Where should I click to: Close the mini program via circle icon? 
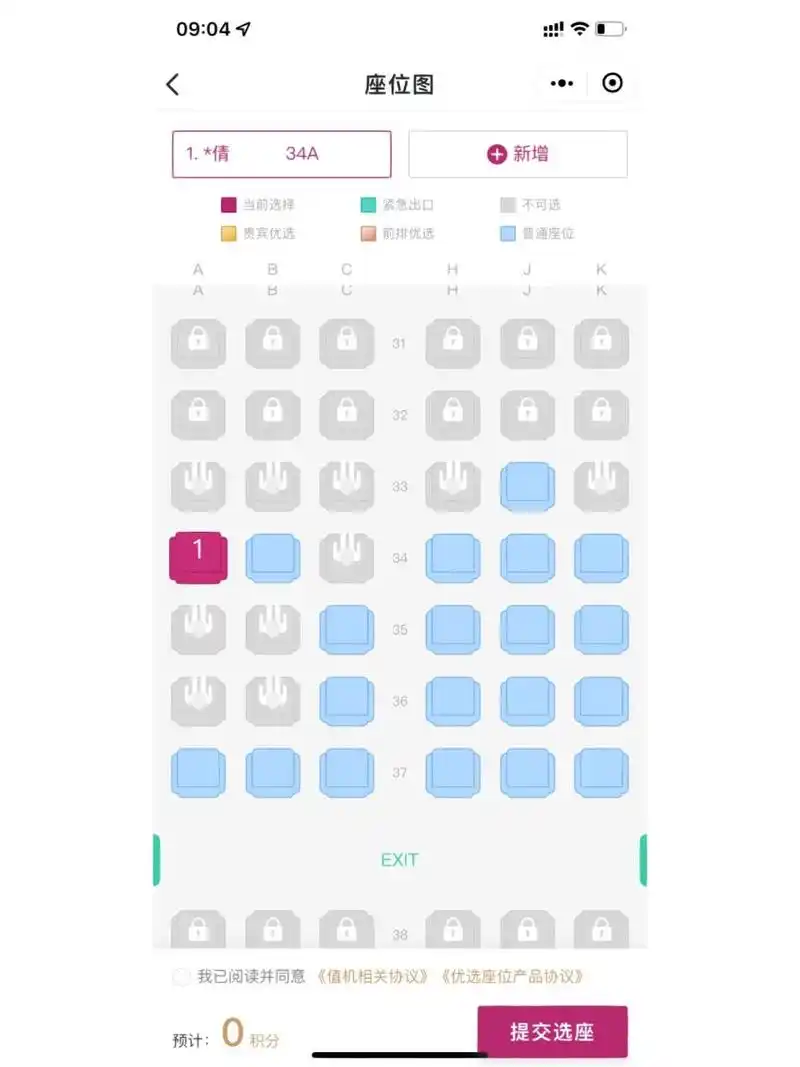click(x=612, y=84)
